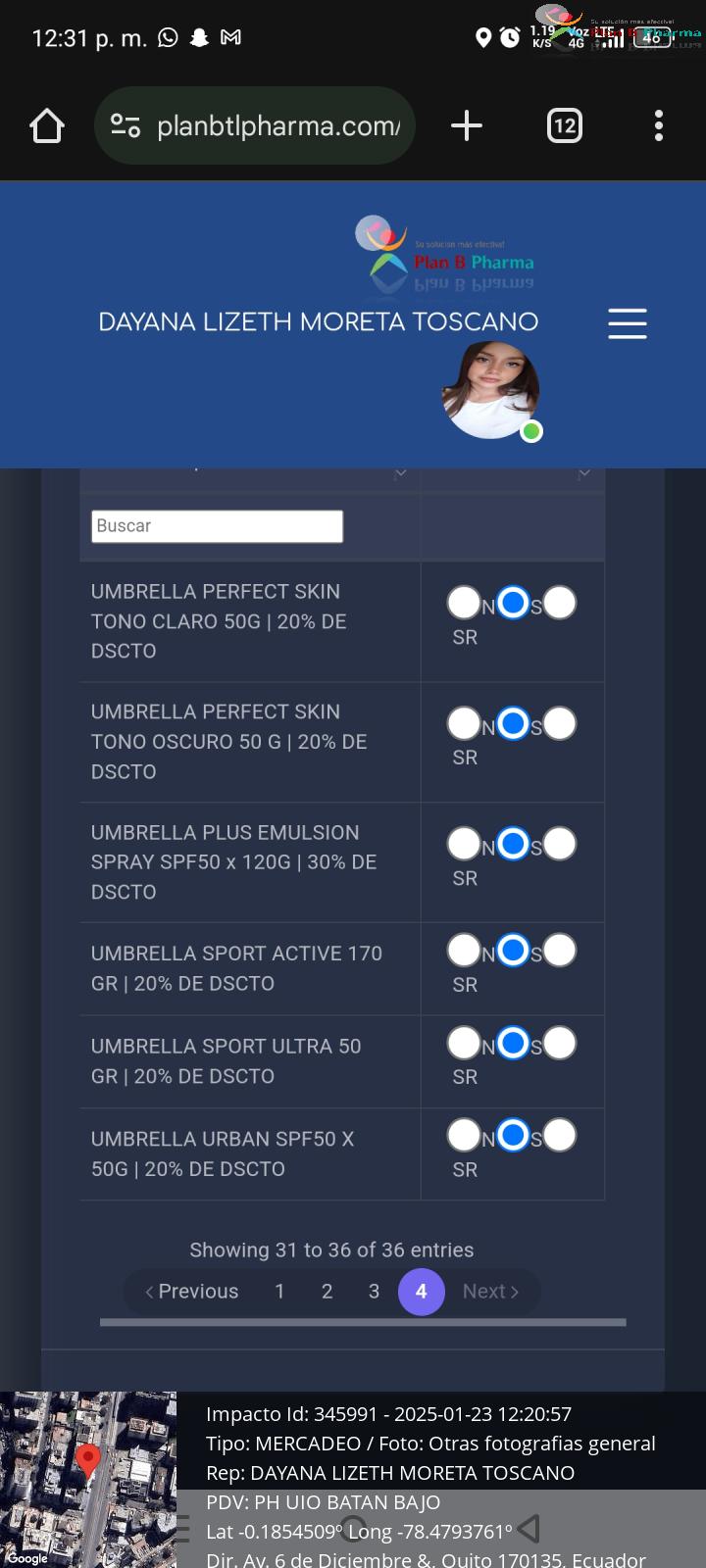This screenshot has height=1568, width=706.
Task: Open the tab switcher showing 12
Action: click(564, 125)
